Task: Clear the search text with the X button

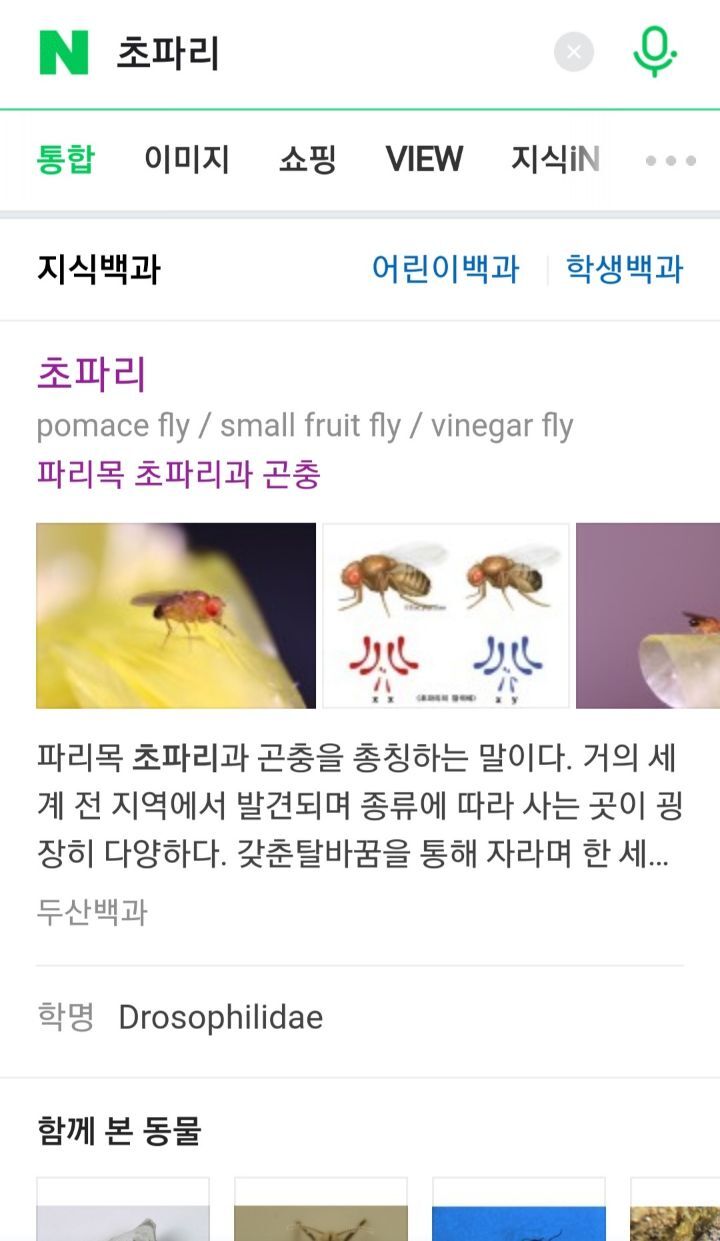Action: click(x=574, y=53)
